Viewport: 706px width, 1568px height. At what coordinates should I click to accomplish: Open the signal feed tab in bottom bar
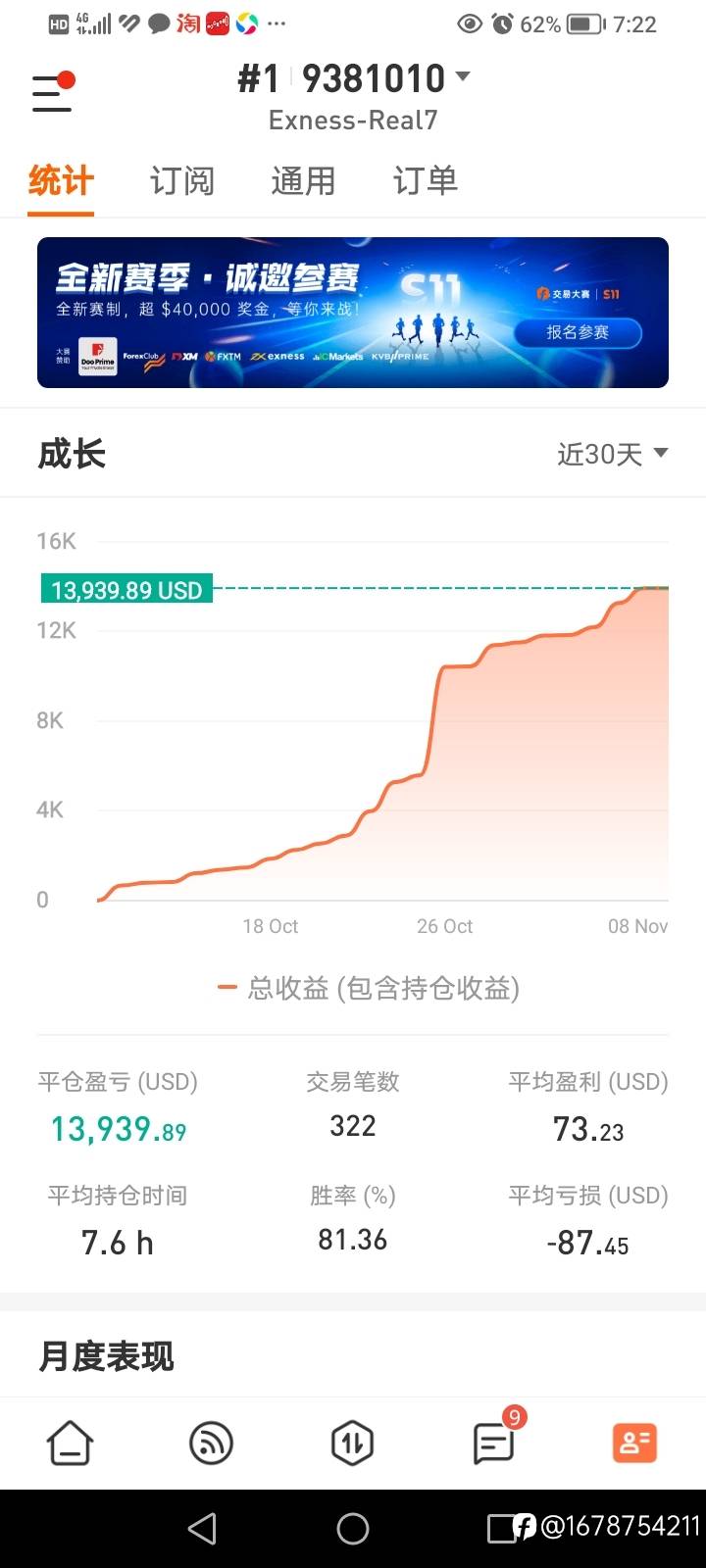(211, 1443)
